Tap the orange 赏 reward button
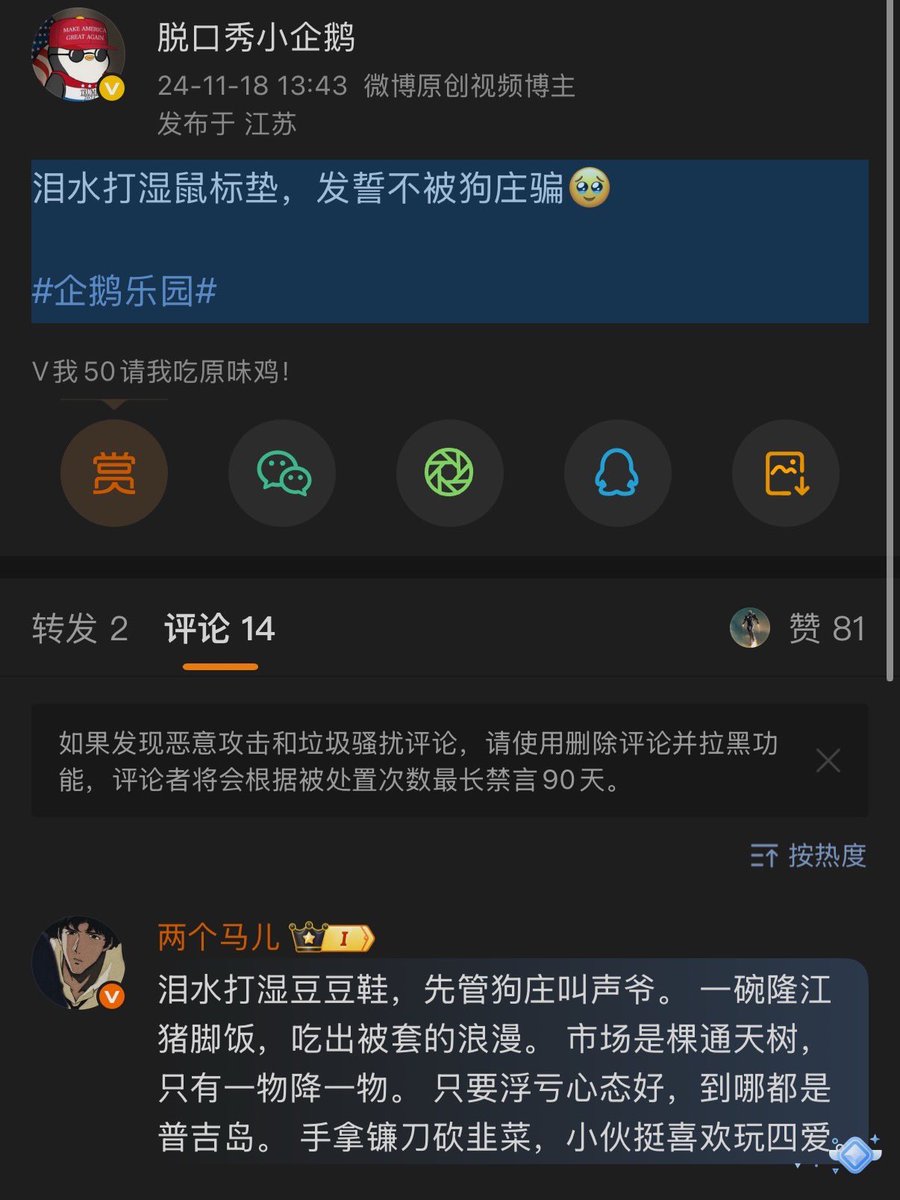 pyautogui.click(x=114, y=473)
